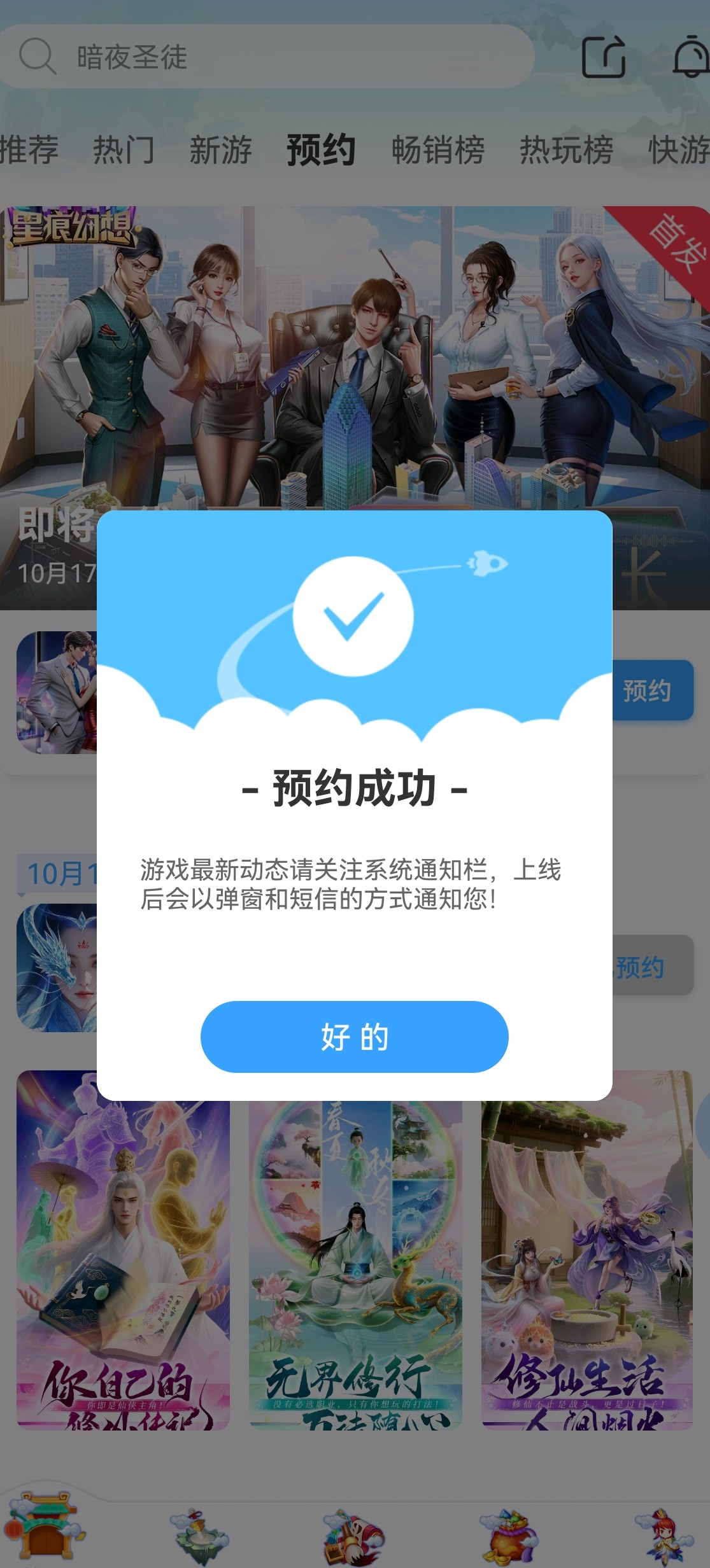
Task: Confirm the dialog with 好的 button
Action: coord(354,1037)
